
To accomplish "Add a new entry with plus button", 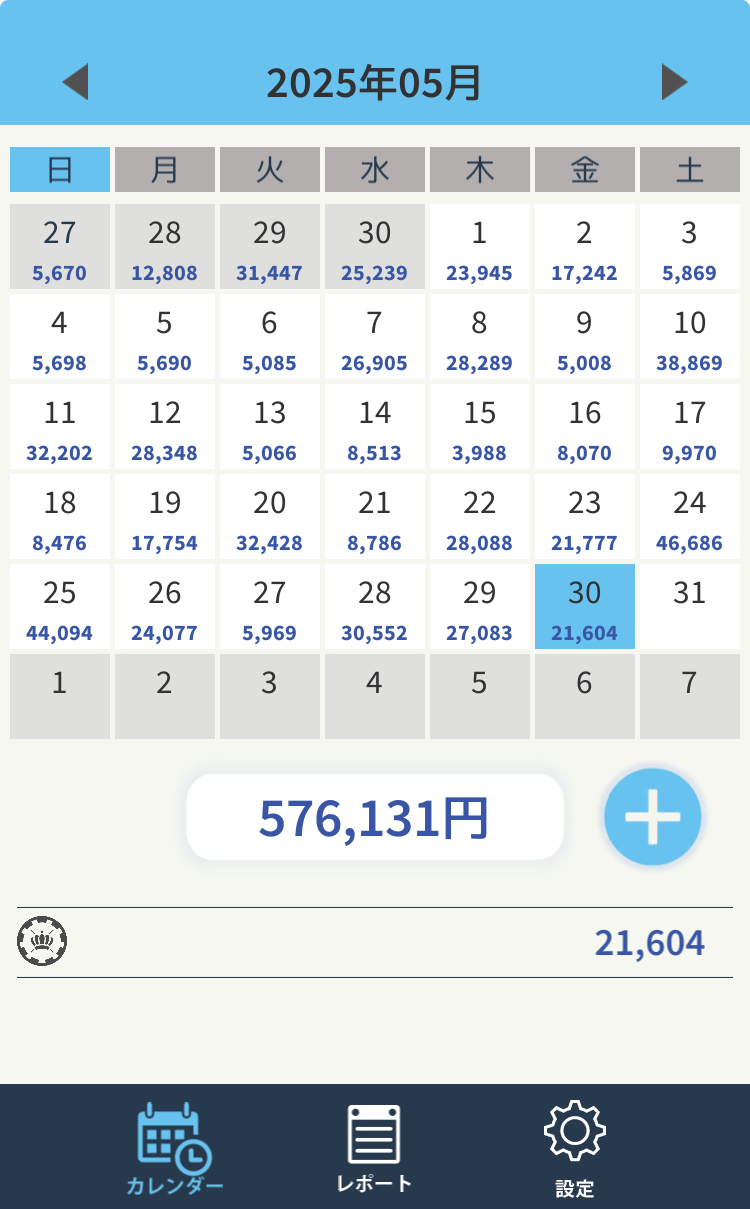I will pyautogui.click(x=653, y=817).
